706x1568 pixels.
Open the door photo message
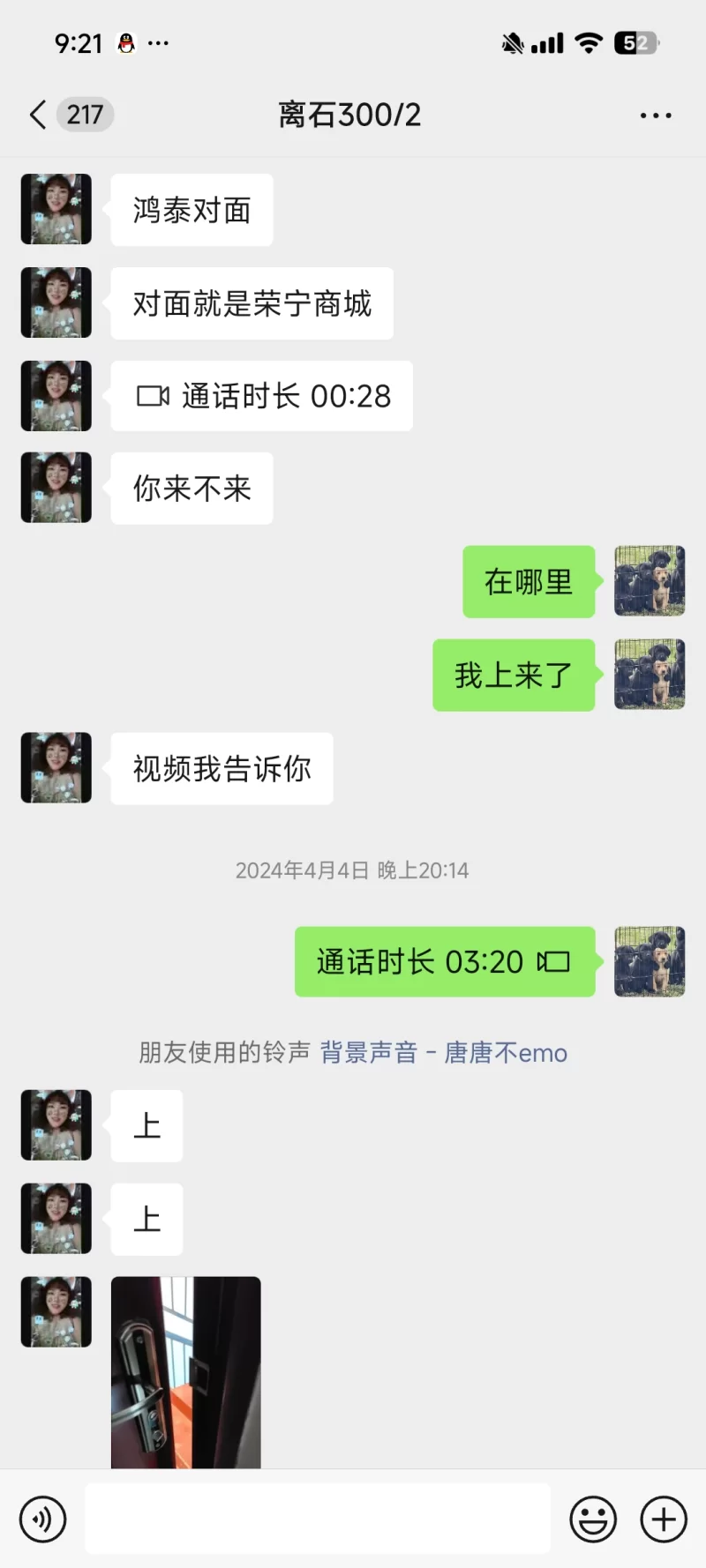(x=185, y=1371)
